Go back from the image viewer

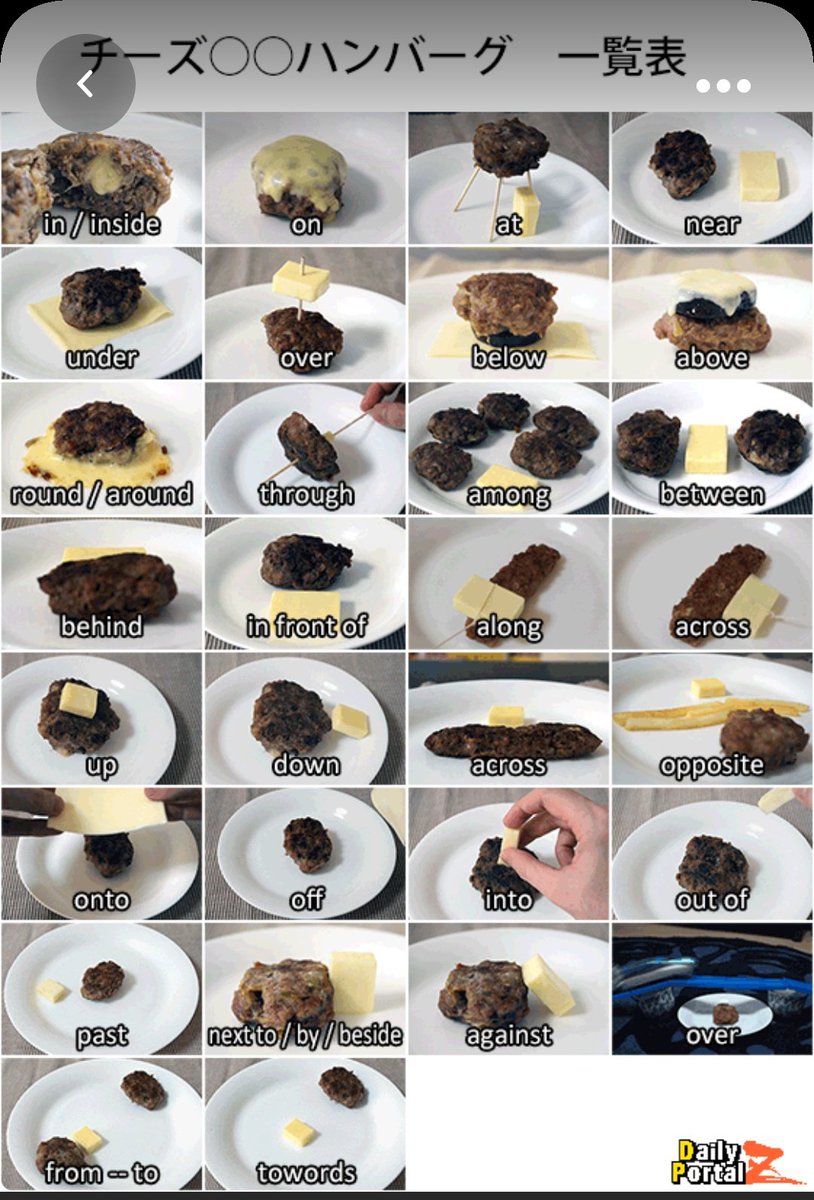[86, 84]
